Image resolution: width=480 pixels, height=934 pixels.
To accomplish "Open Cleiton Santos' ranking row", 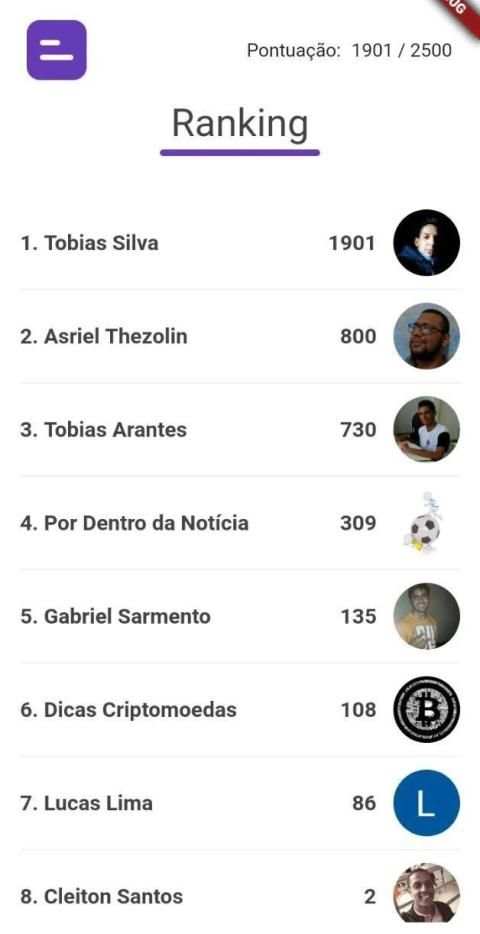I will (240, 892).
